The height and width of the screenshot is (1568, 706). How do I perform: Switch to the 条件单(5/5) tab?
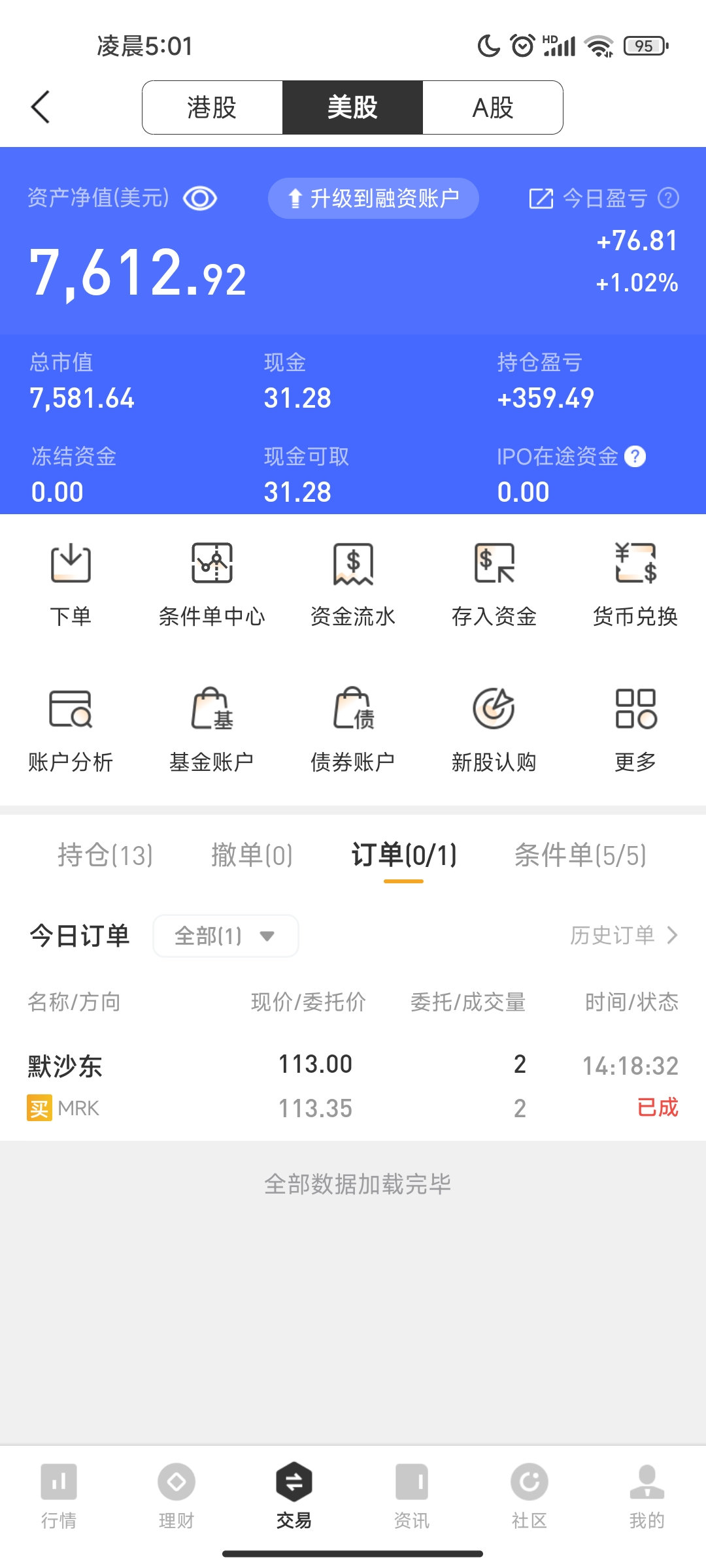point(580,855)
